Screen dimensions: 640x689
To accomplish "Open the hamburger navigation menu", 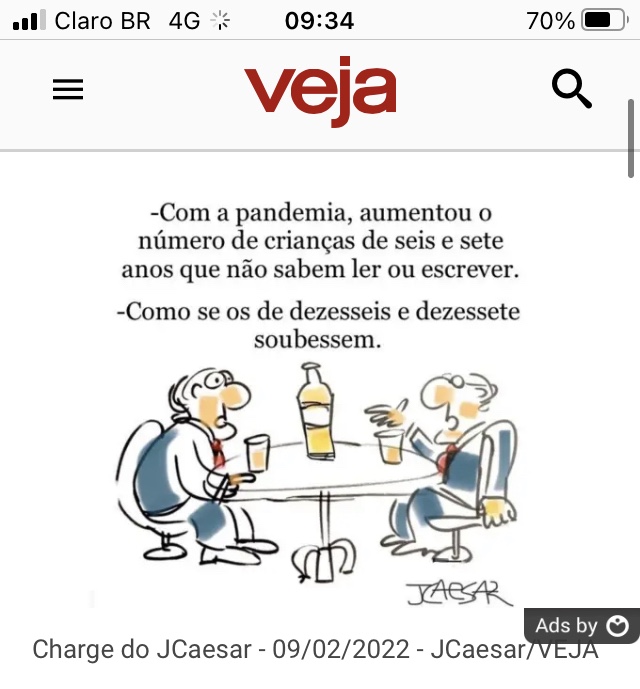I will click(68, 90).
